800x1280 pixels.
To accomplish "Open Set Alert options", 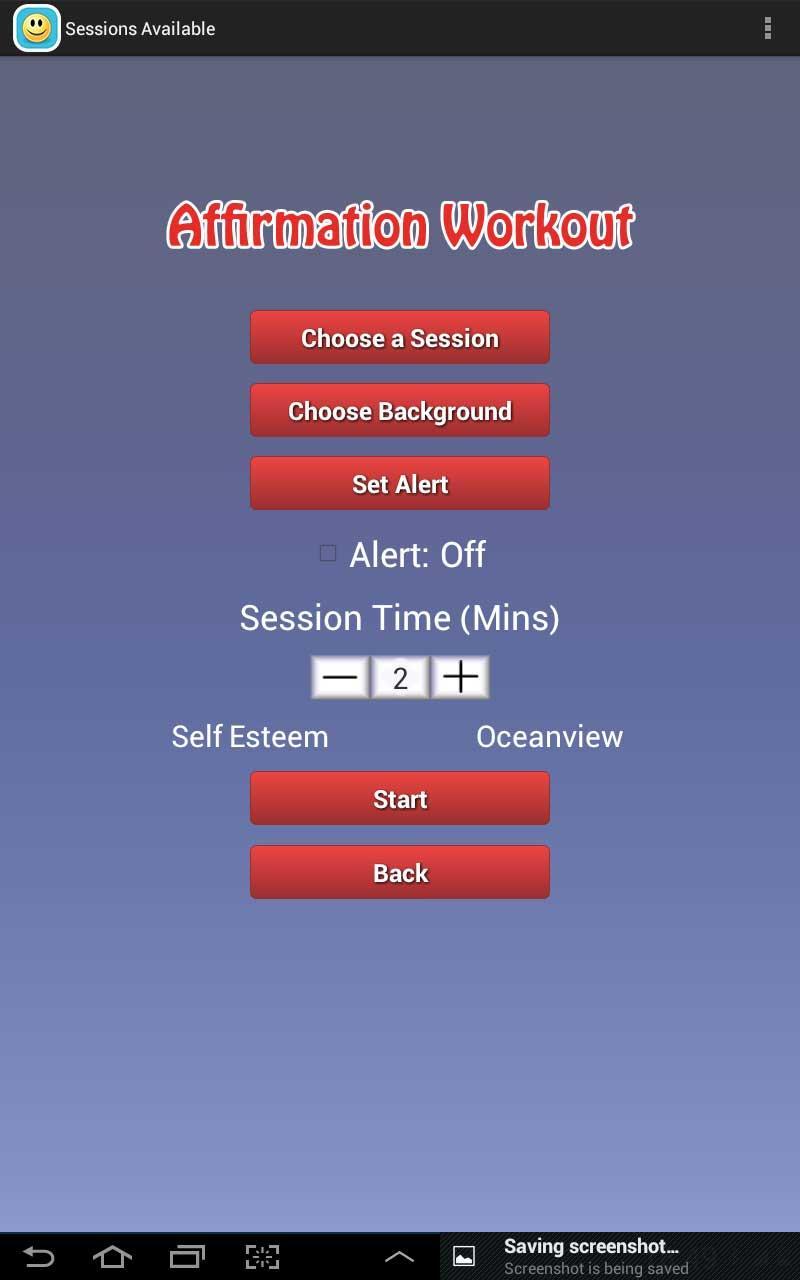I will [x=400, y=483].
